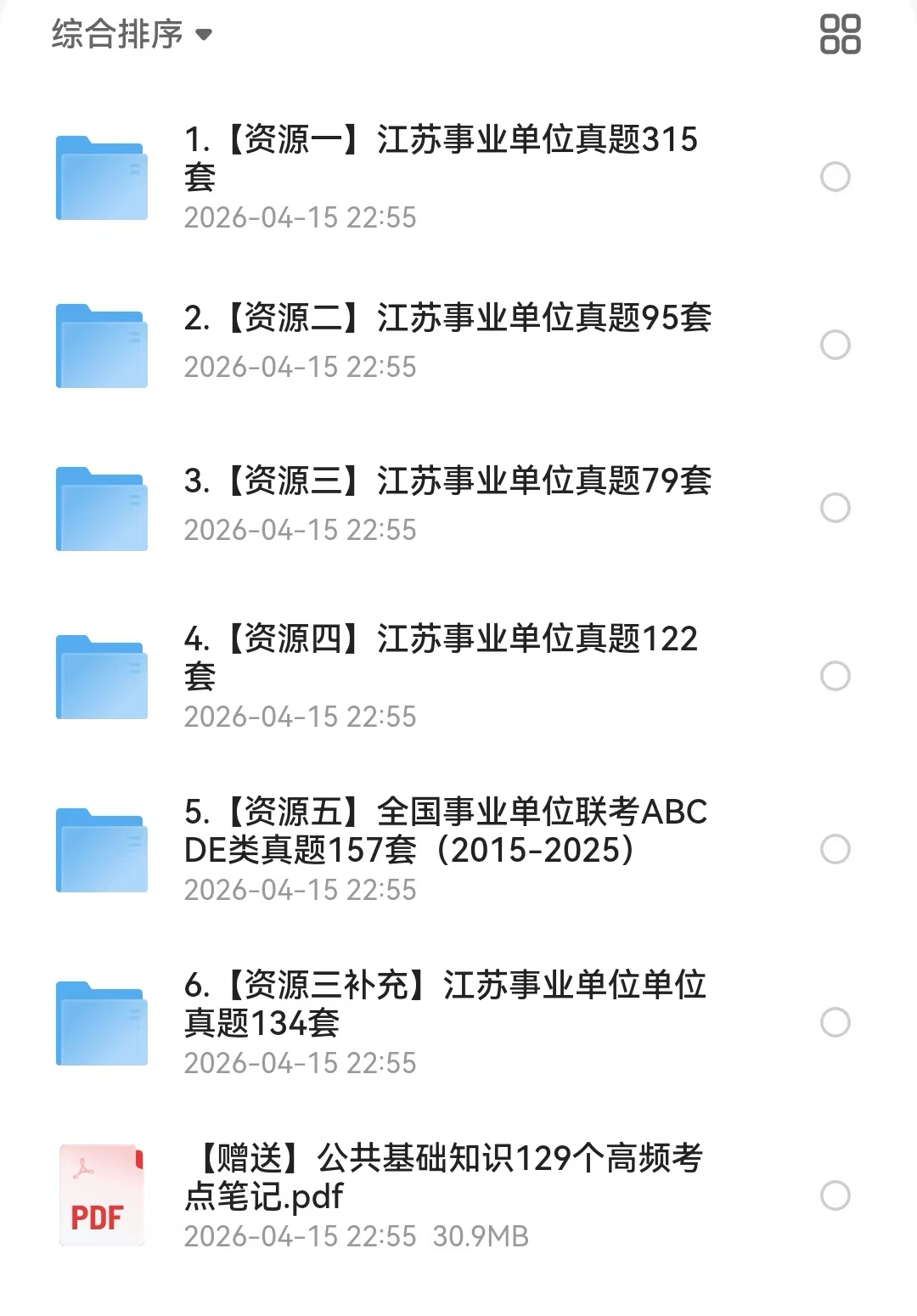
Task: Open folder 【资源三】江苏事业单位真题79套
Action: pos(447,481)
